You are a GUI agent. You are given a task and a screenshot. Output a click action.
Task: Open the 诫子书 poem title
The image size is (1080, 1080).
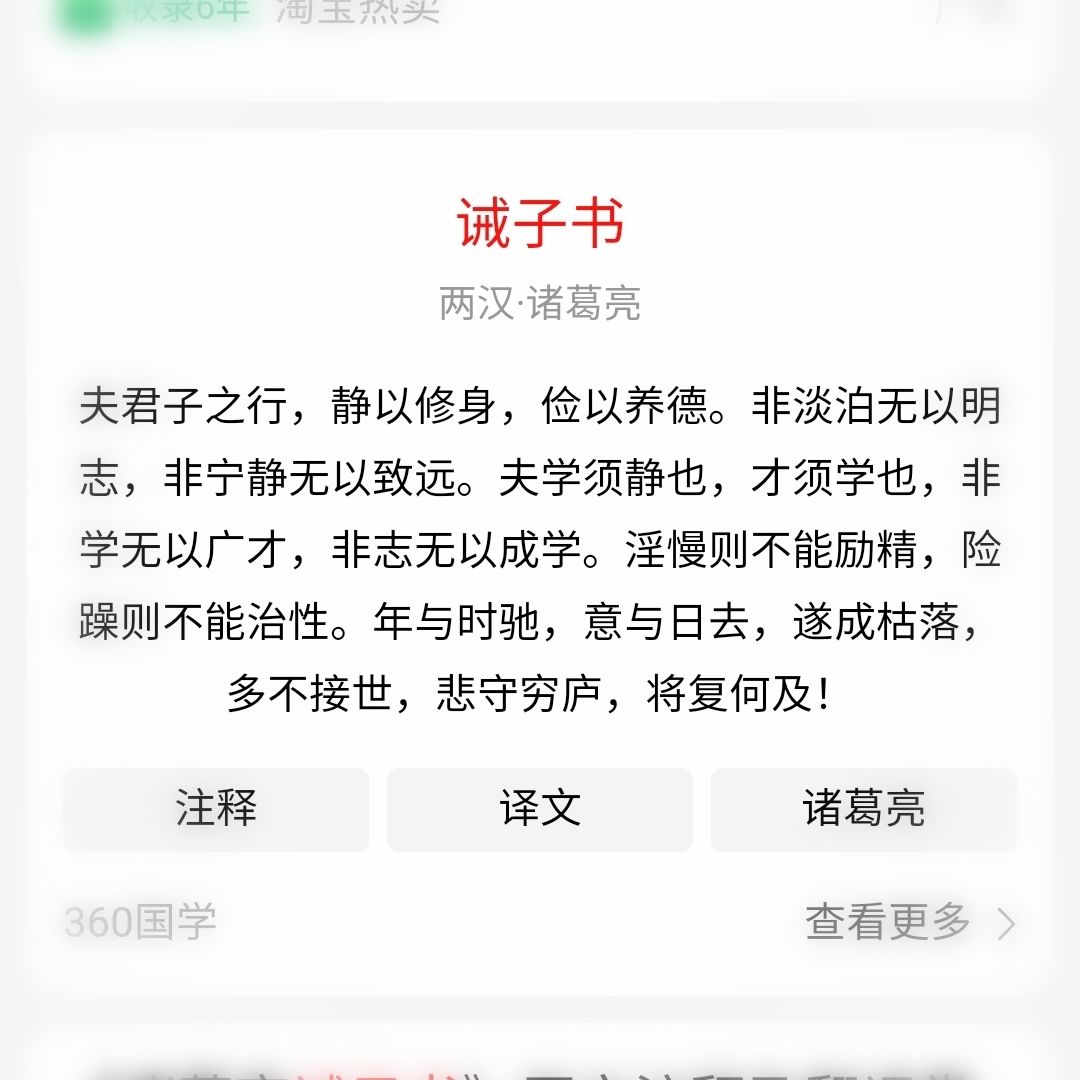(540, 222)
